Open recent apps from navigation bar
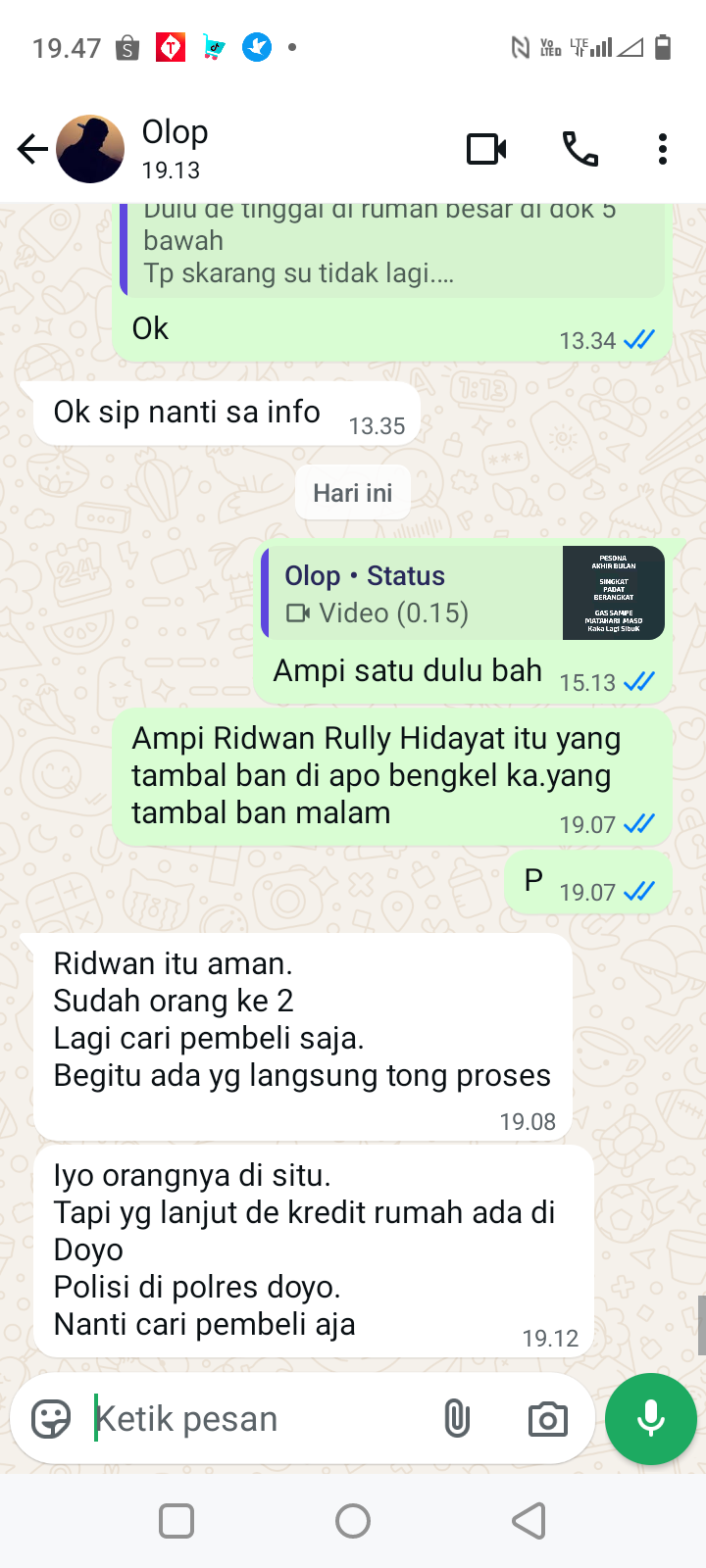The height and width of the screenshot is (1568, 706). click(x=176, y=1521)
